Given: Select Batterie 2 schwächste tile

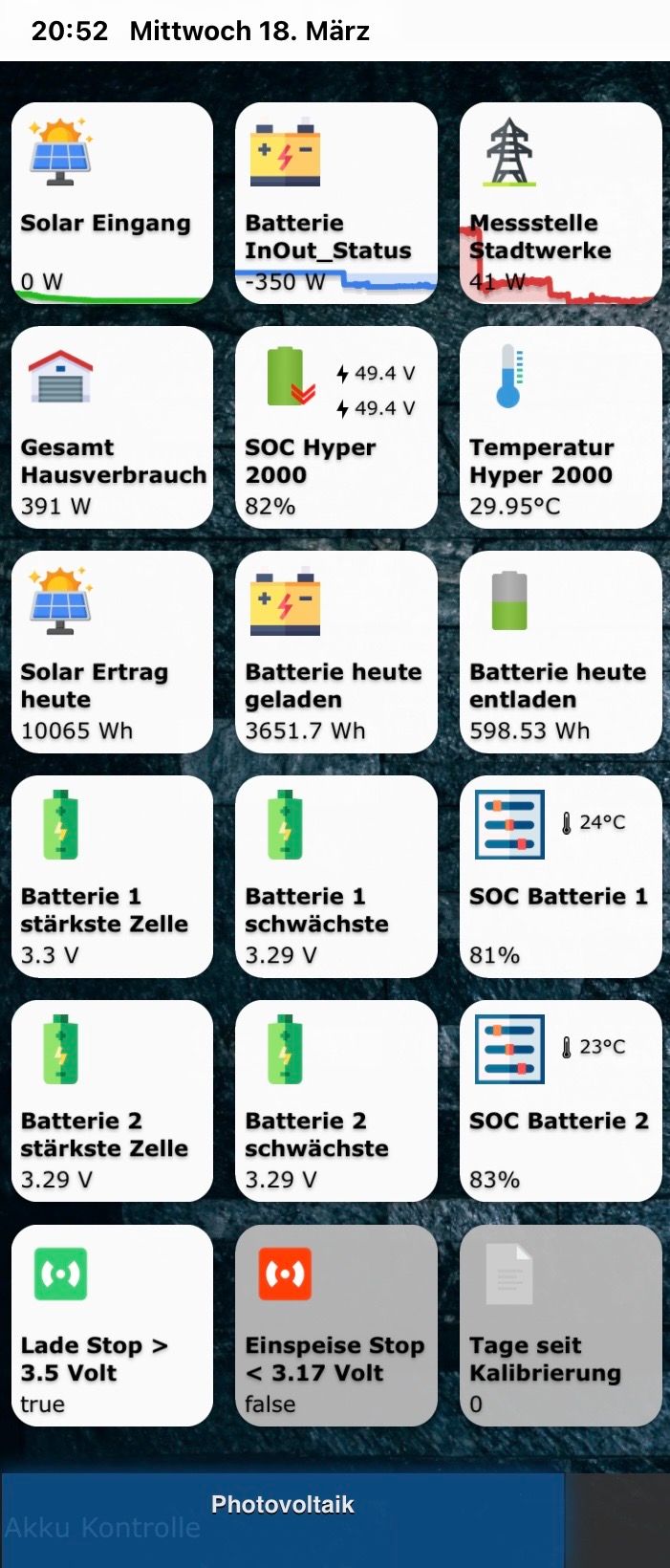Looking at the screenshot, I should [336, 1101].
